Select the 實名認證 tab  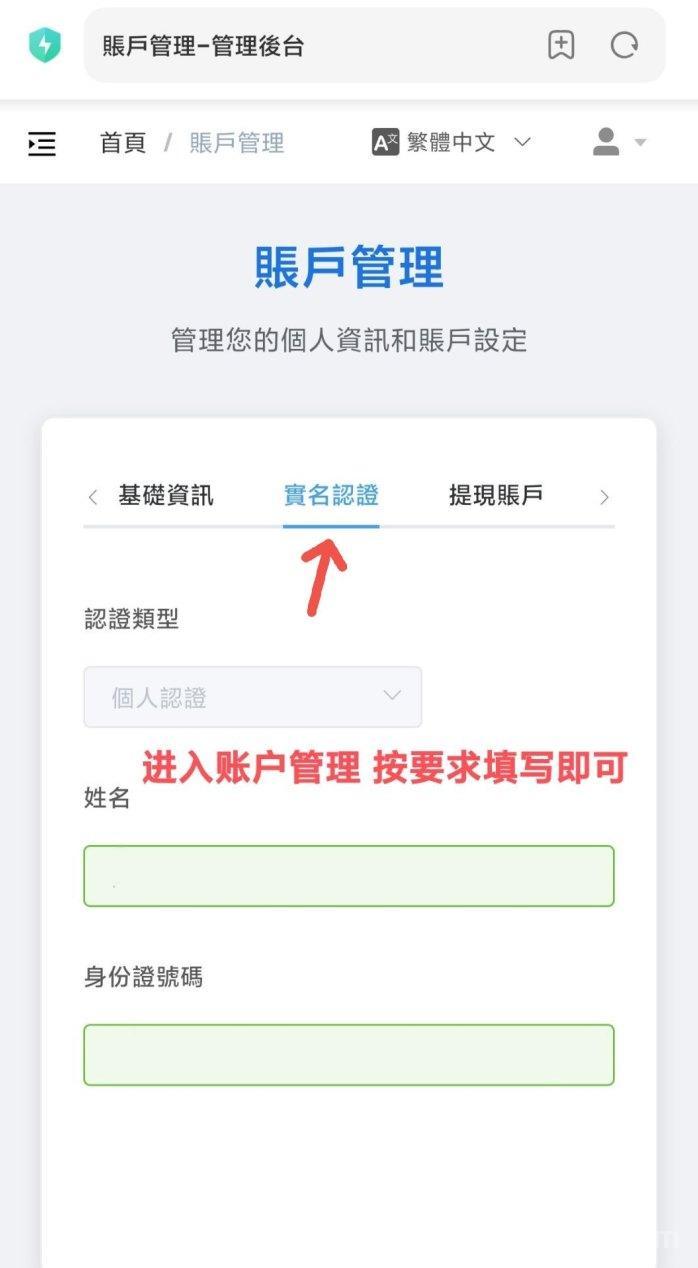(x=331, y=495)
